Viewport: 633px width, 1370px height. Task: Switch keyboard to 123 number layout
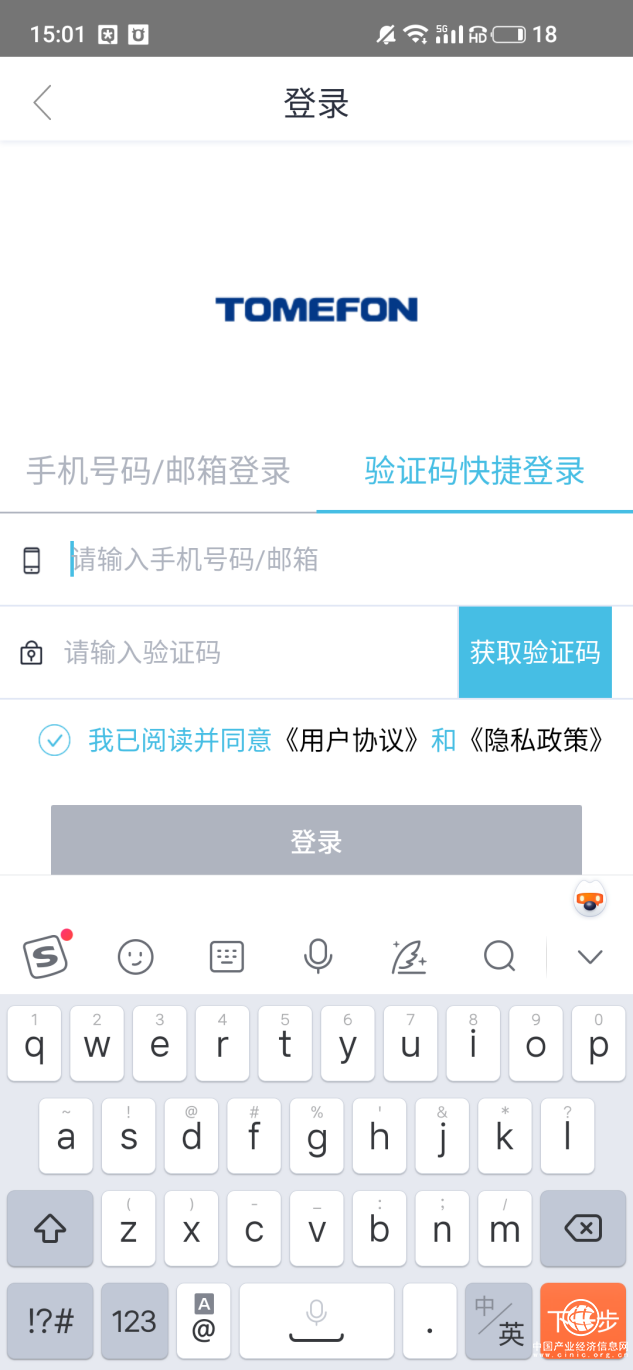coord(134,1321)
